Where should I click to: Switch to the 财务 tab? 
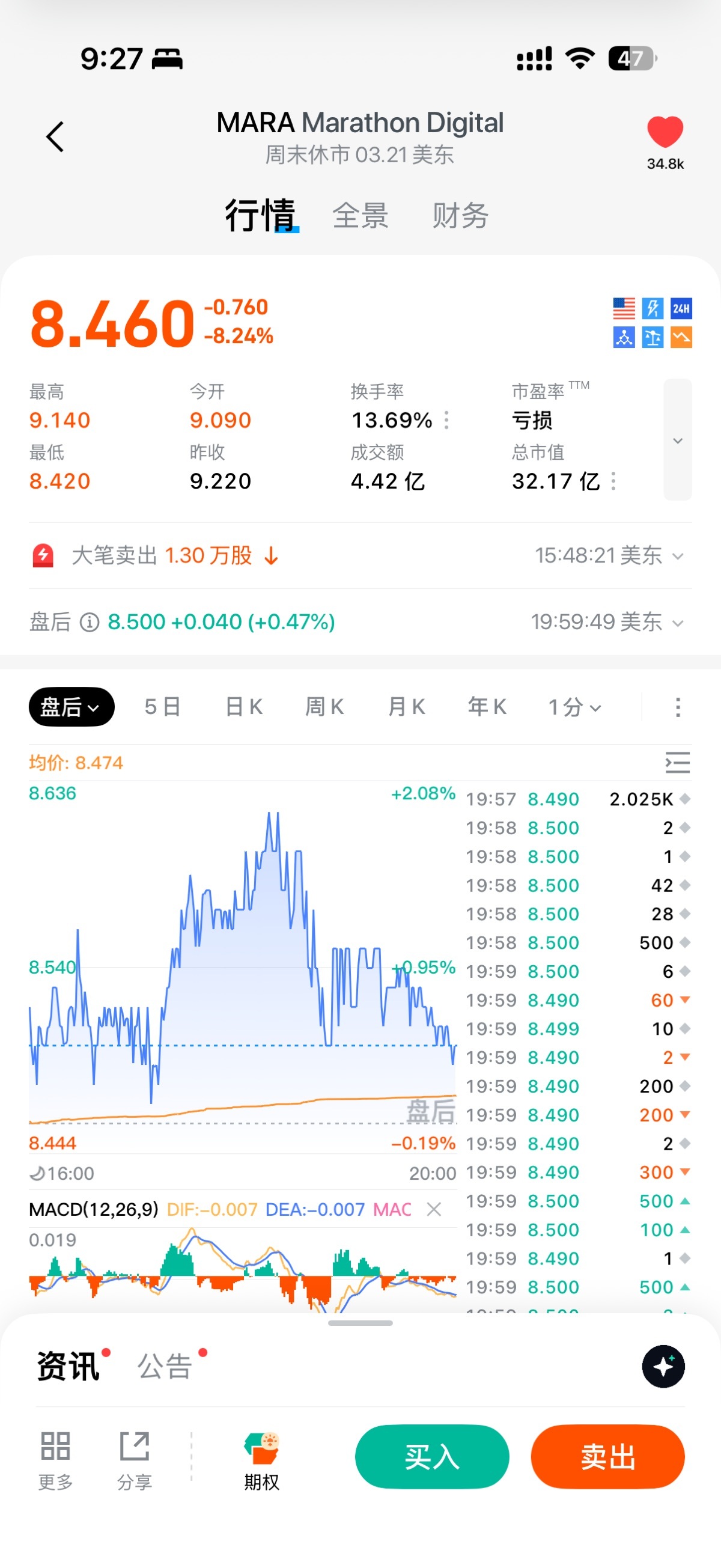pos(460,216)
